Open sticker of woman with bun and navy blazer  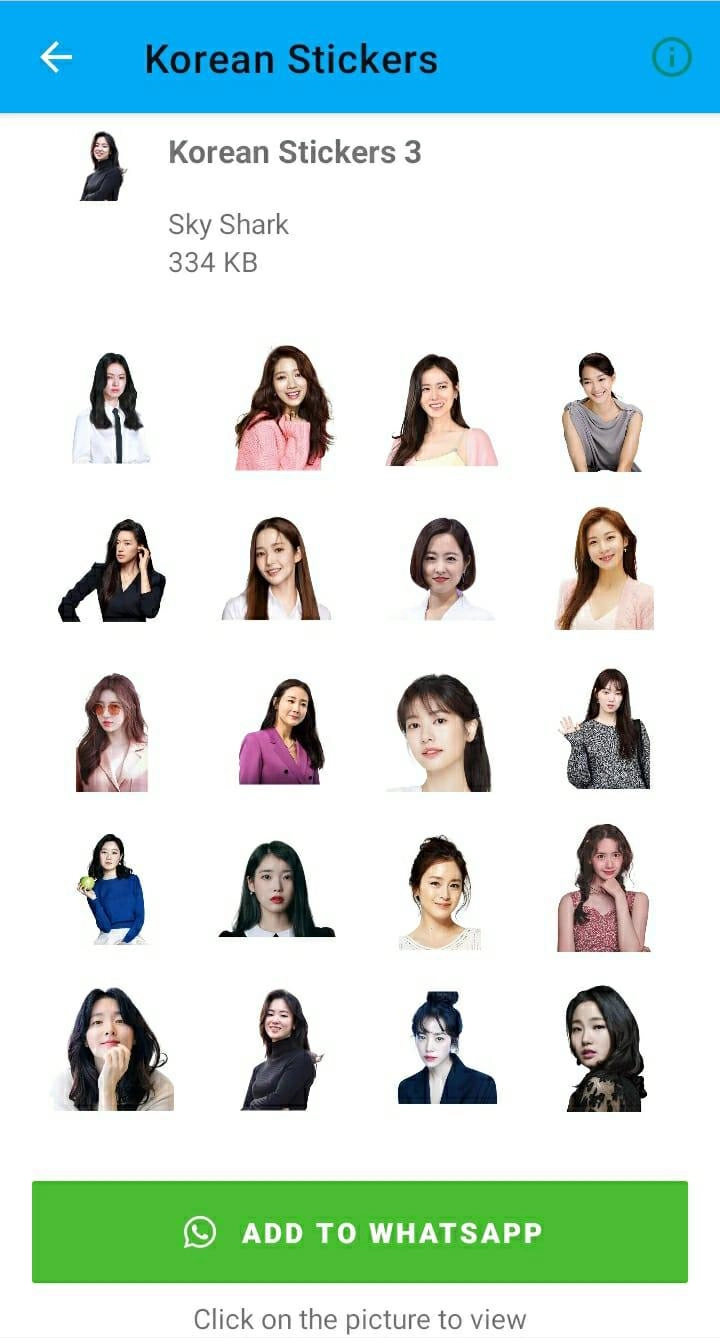(x=445, y=1048)
